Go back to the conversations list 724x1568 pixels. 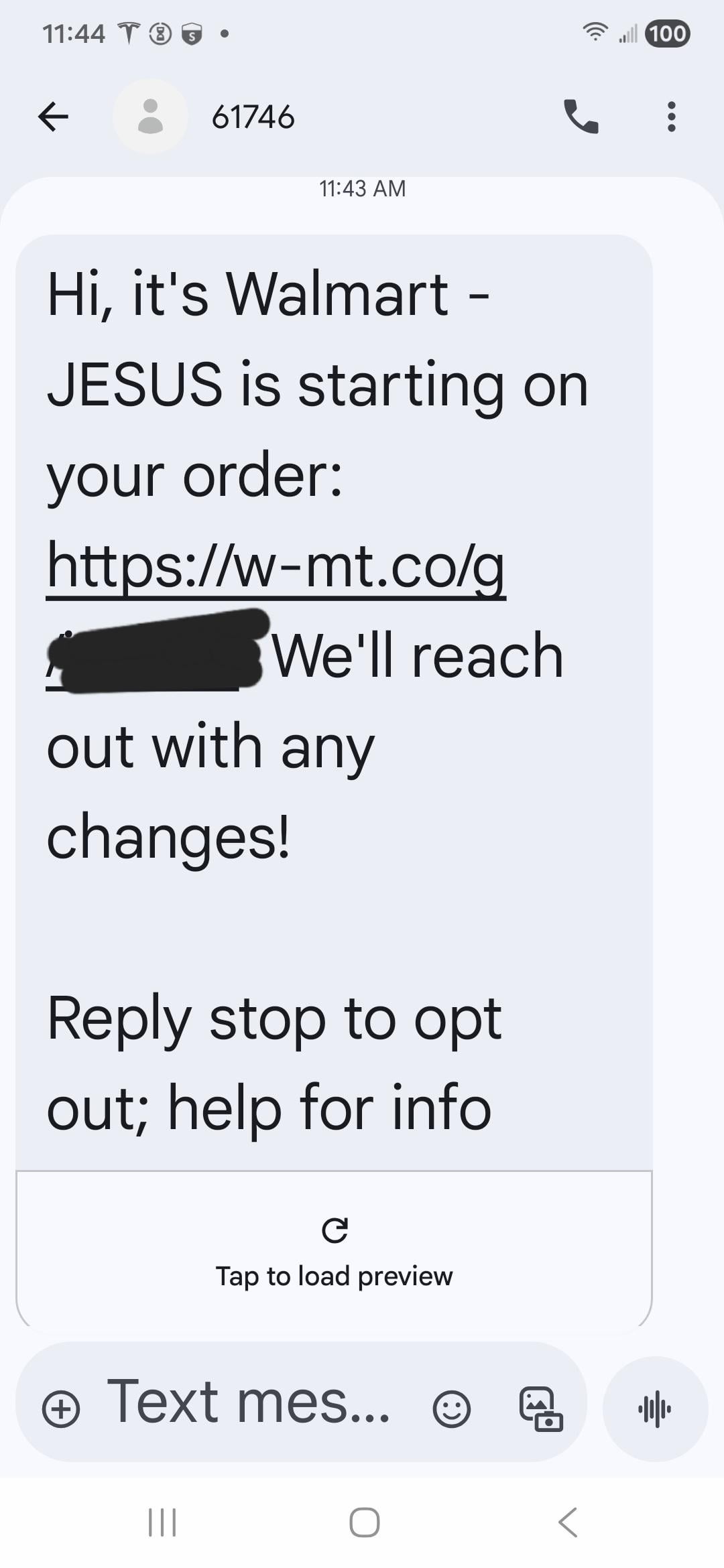pyautogui.click(x=54, y=117)
